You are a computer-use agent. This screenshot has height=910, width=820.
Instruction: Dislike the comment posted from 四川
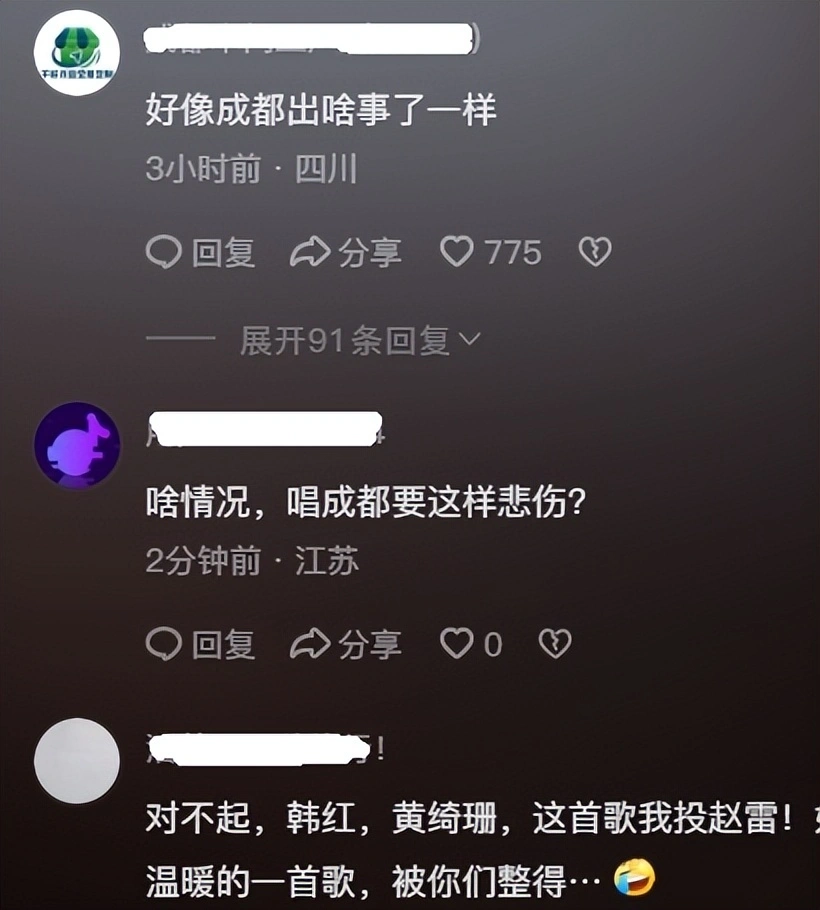[595, 252]
